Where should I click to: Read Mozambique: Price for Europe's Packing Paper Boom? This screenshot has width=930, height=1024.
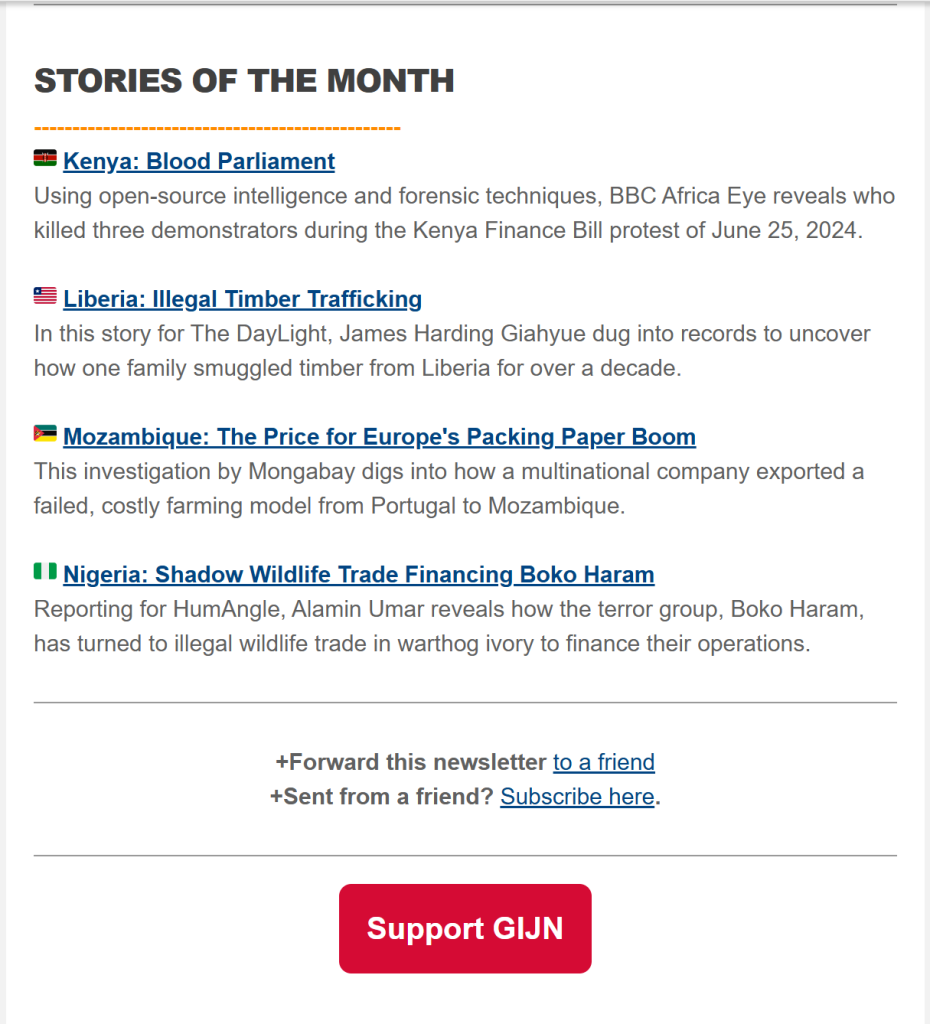coord(379,437)
